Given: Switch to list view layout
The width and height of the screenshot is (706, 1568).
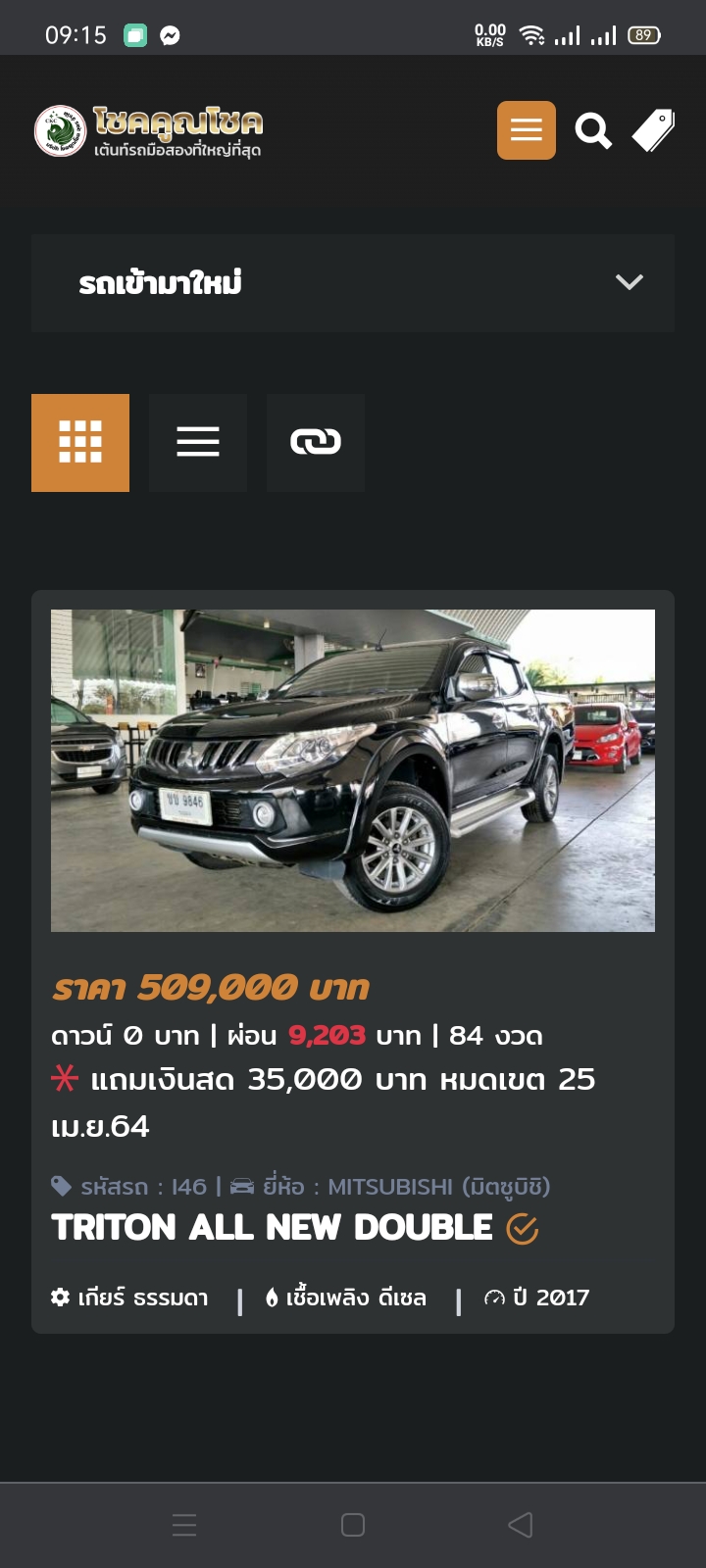Looking at the screenshot, I should [x=198, y=443].
